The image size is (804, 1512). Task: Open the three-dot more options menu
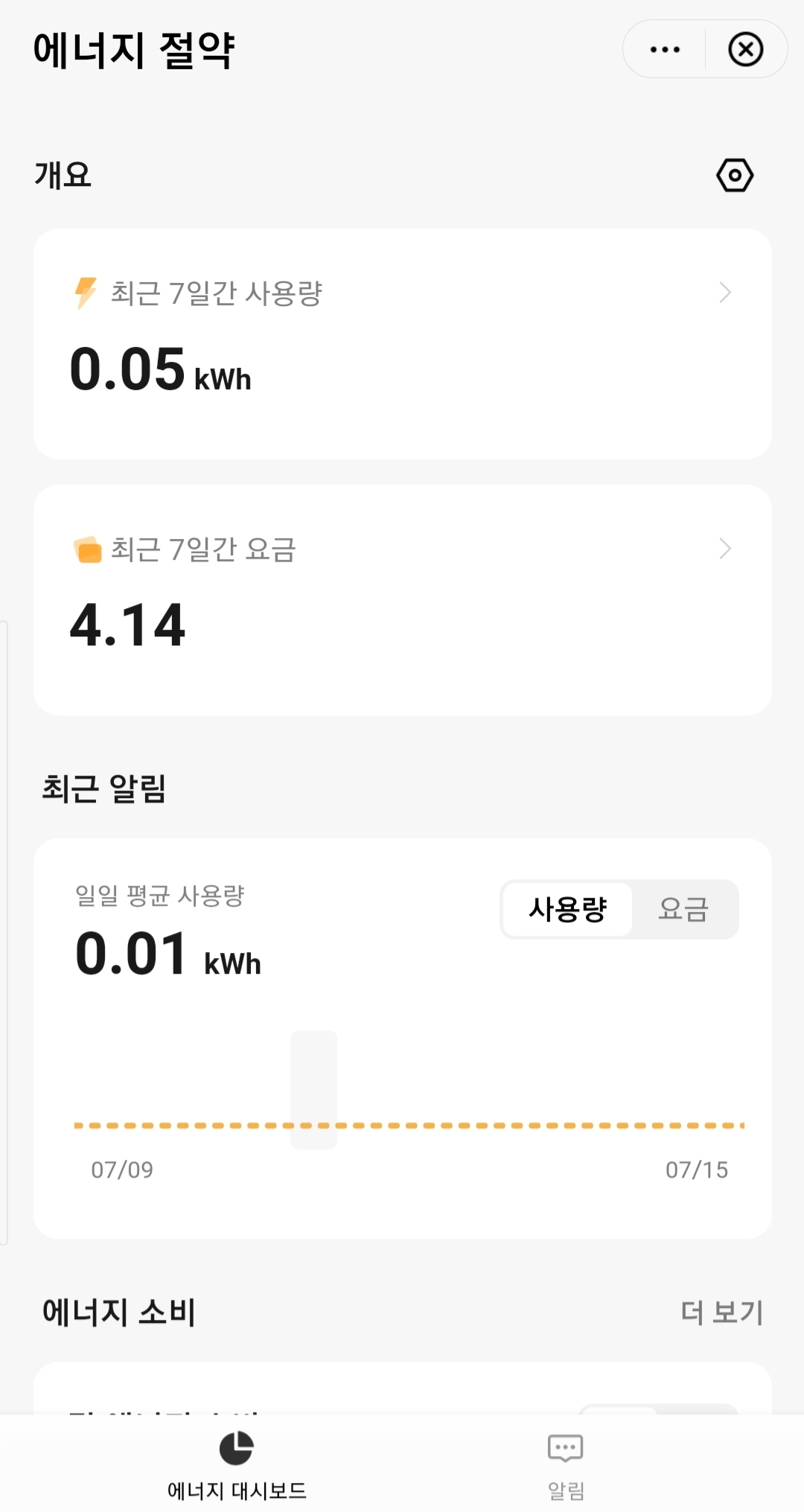[x=664, y=50]
